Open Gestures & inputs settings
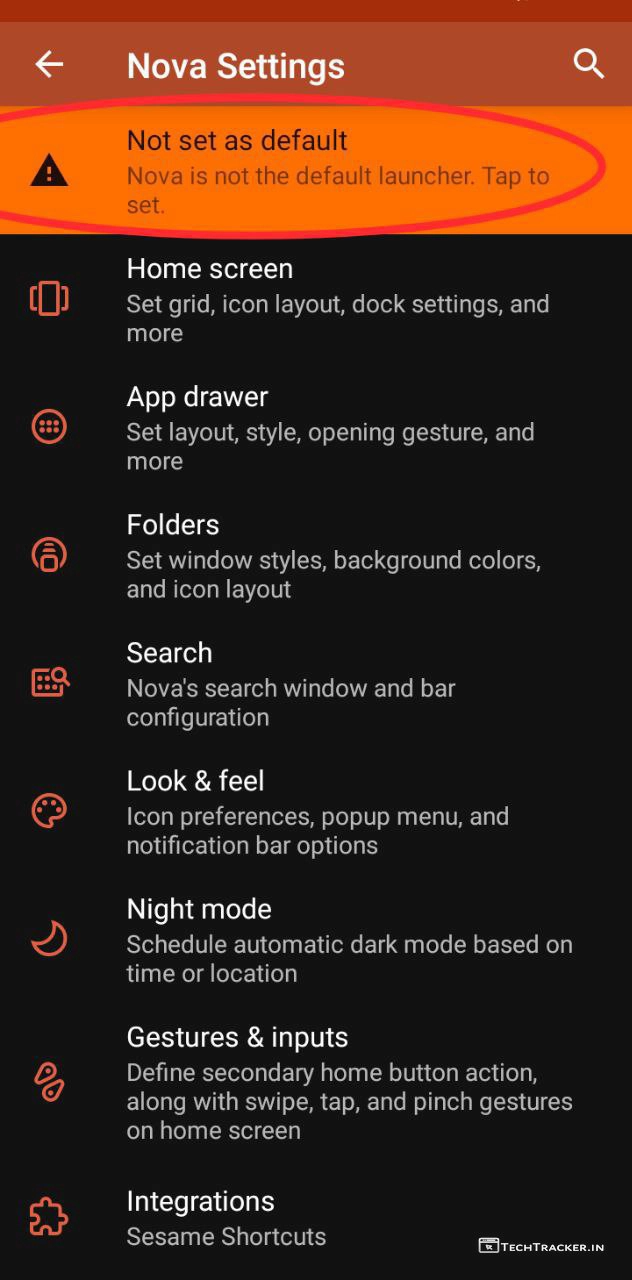 click(x=316, y=1082)
